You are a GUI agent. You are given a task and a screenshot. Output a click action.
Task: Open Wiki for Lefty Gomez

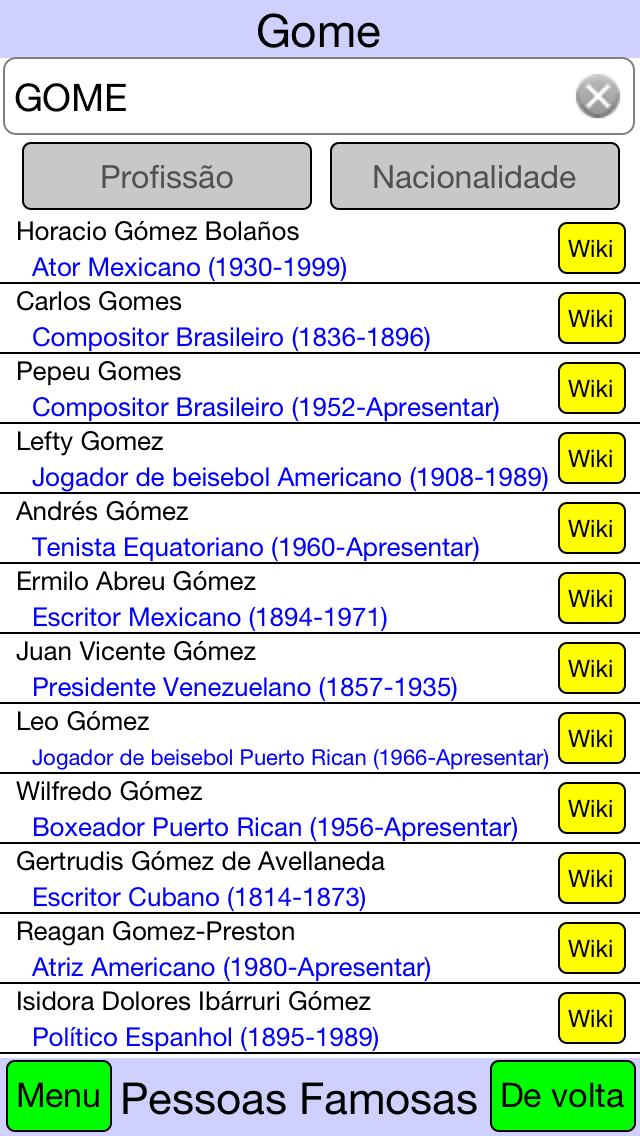point(591,458)
